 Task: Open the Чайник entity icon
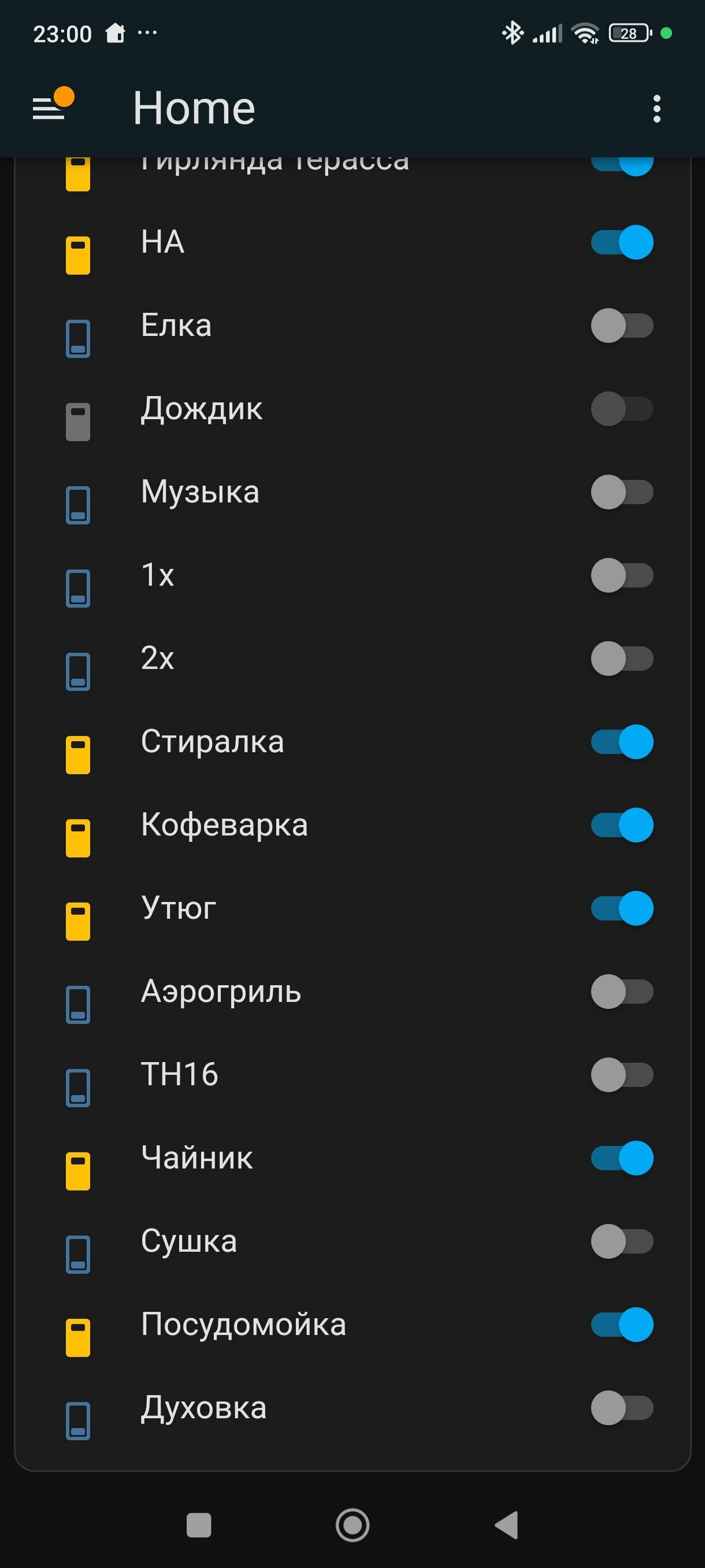78,1171
